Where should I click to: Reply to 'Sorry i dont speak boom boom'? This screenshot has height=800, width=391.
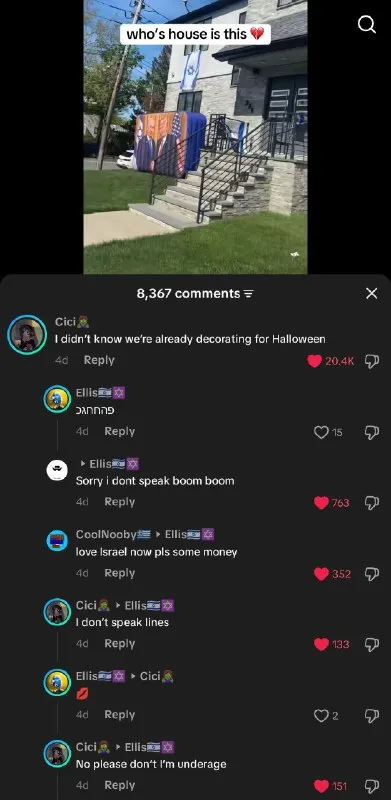click(119, 502)
